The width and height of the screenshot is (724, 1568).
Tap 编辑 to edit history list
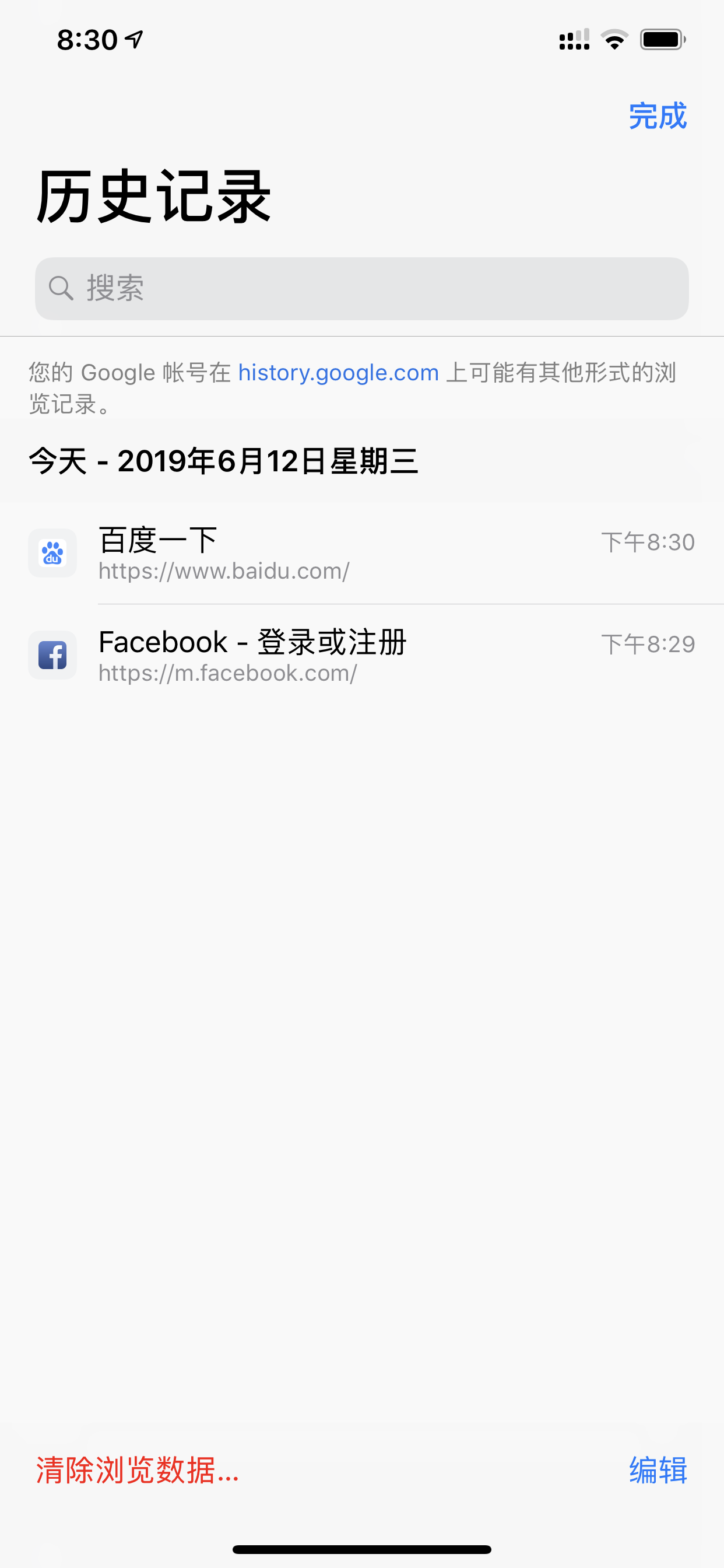pyautogui.click(x=658, y=1470)
